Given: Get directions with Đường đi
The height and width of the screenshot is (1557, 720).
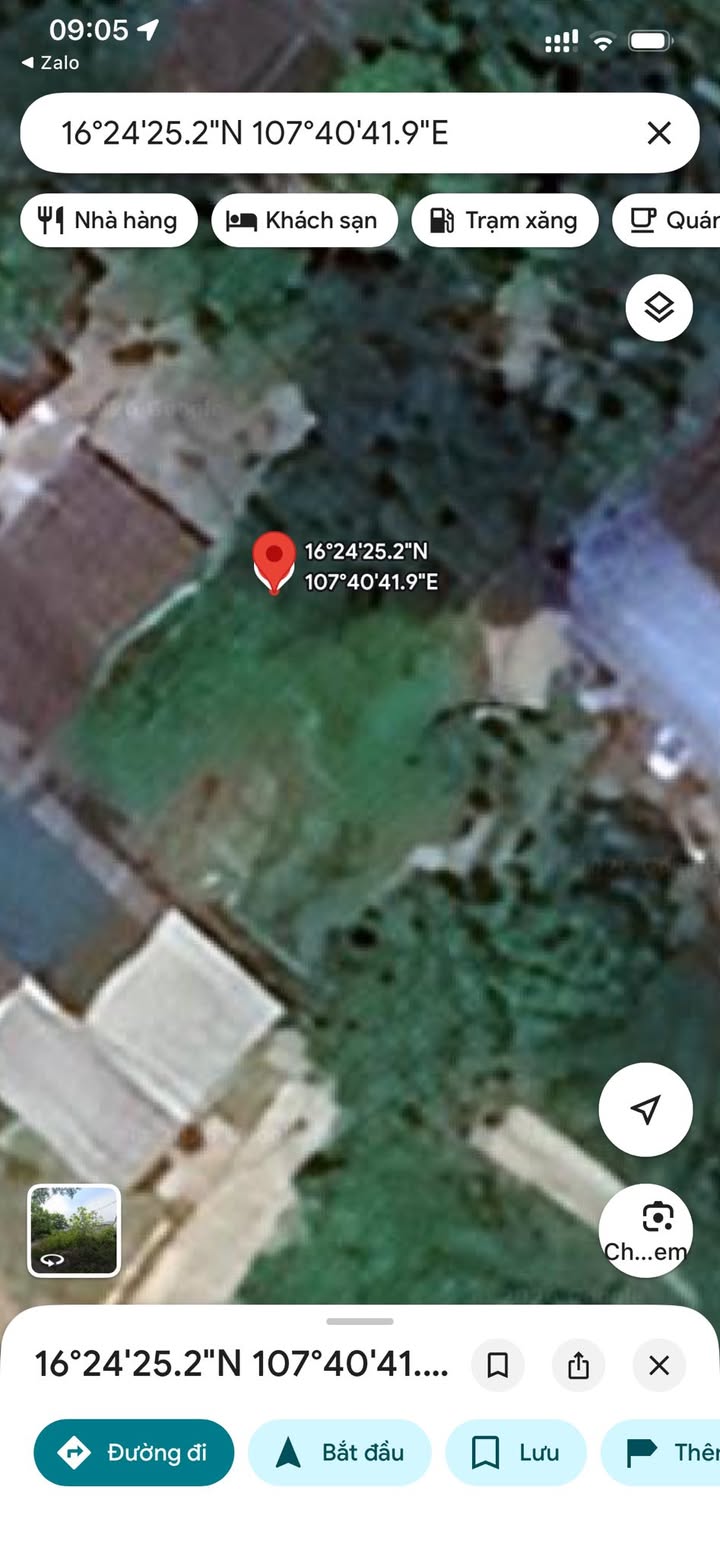Looking at the screenshot, I should pyautogui.click(x=134, y=1452).
